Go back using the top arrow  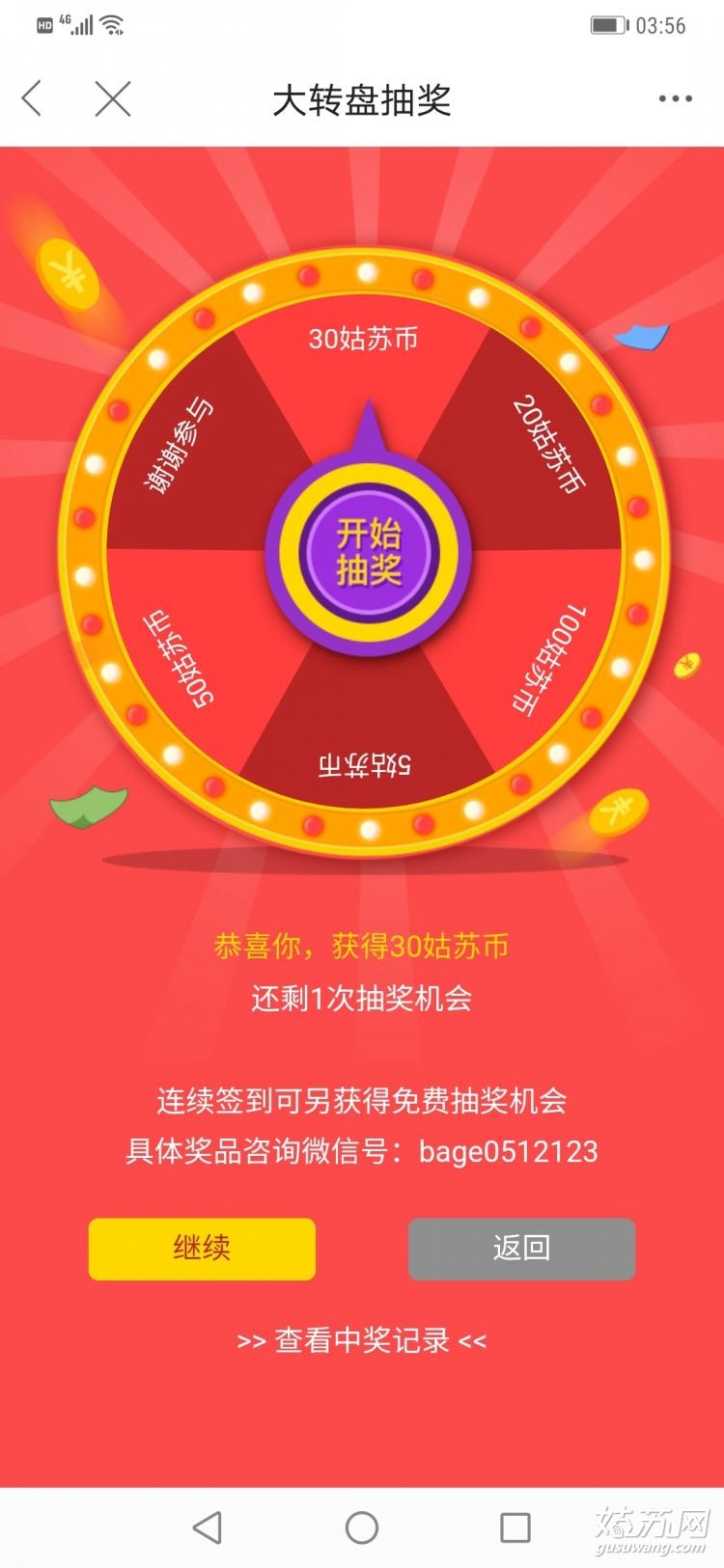point(33,98)
